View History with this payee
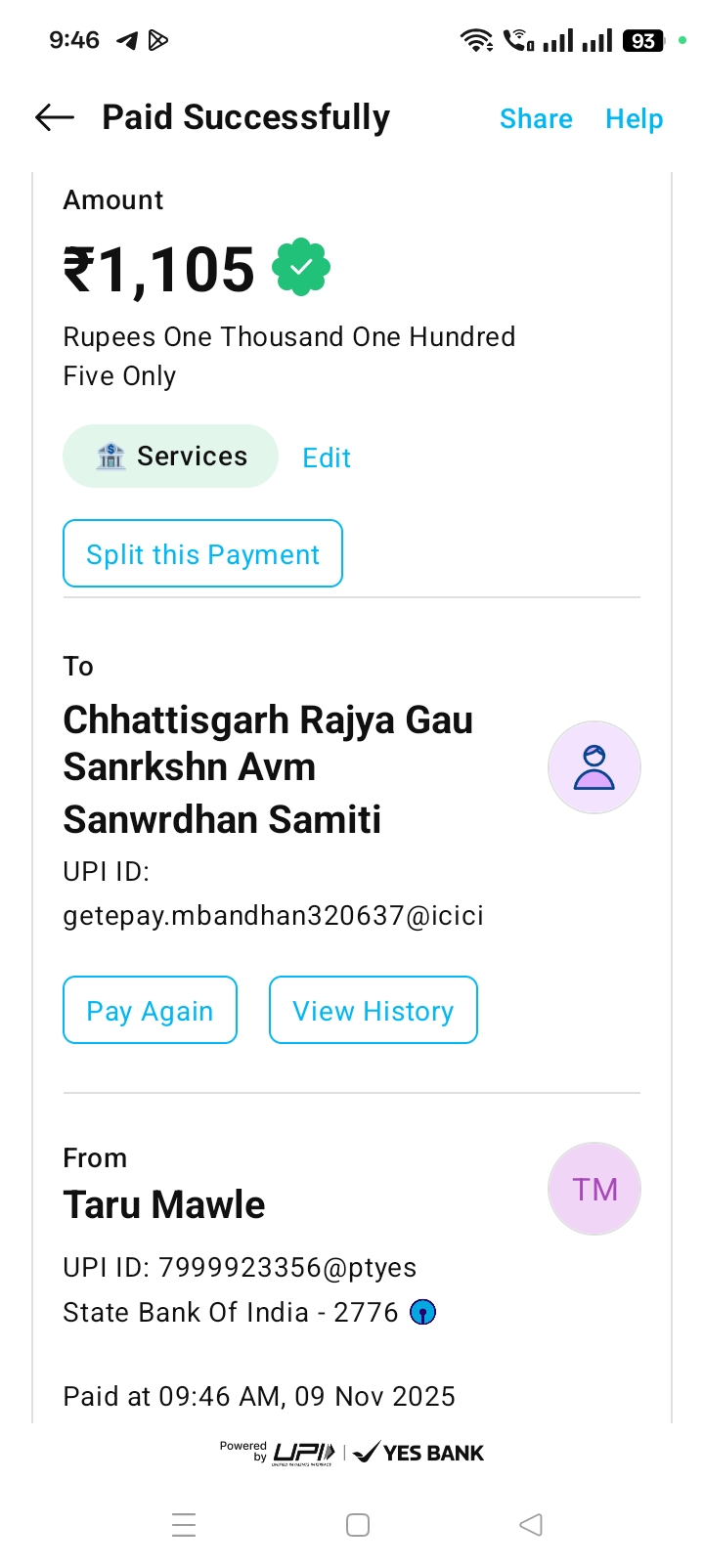The image size is (704, 1568). pos(373,1011)
